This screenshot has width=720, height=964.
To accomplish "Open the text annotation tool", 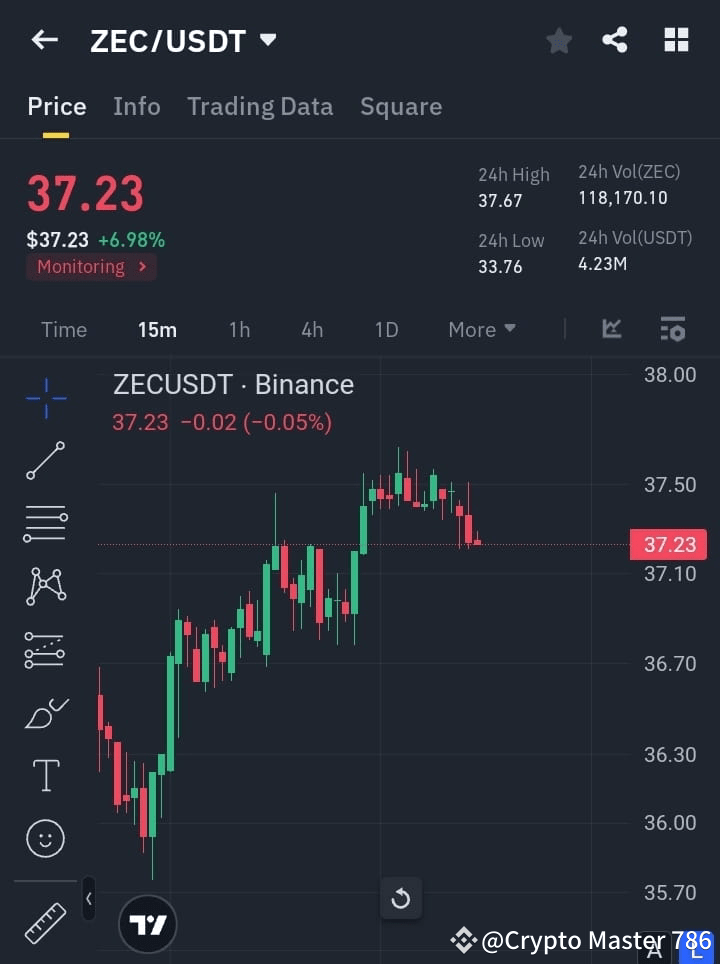I will [45, 775].
